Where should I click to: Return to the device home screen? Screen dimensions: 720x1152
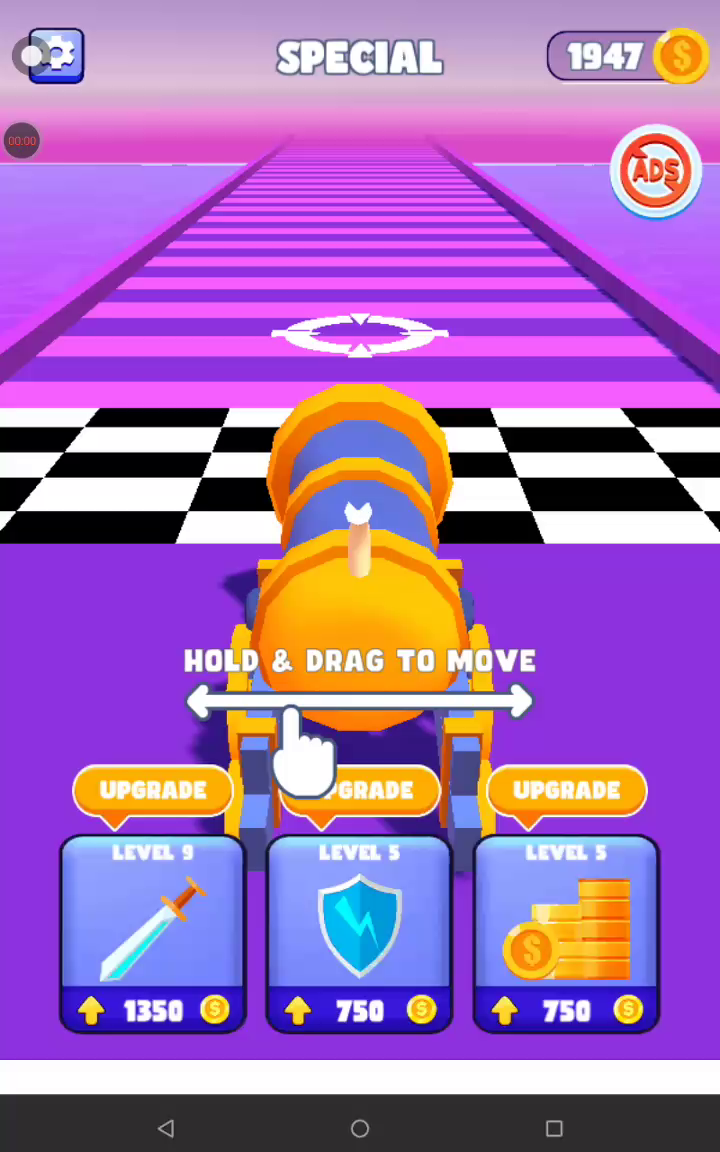click(360, 1128)
